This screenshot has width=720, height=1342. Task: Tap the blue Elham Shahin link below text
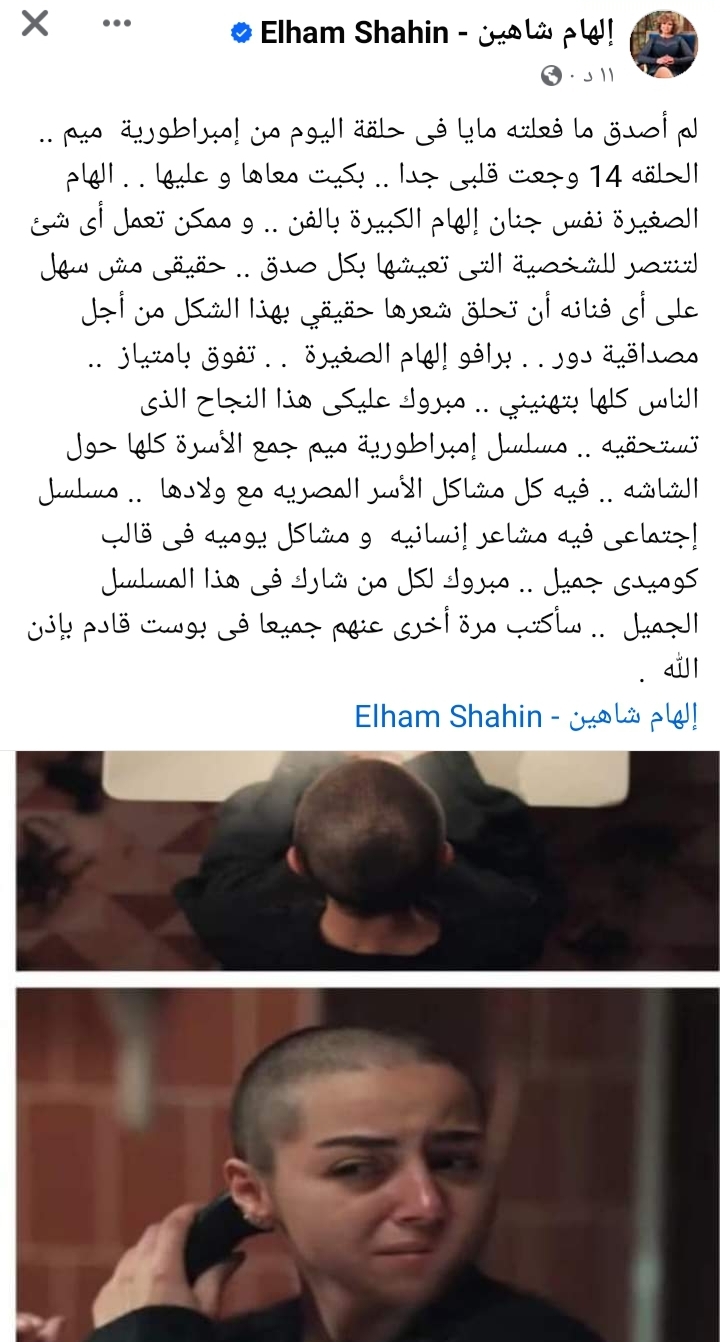[525, 716]
